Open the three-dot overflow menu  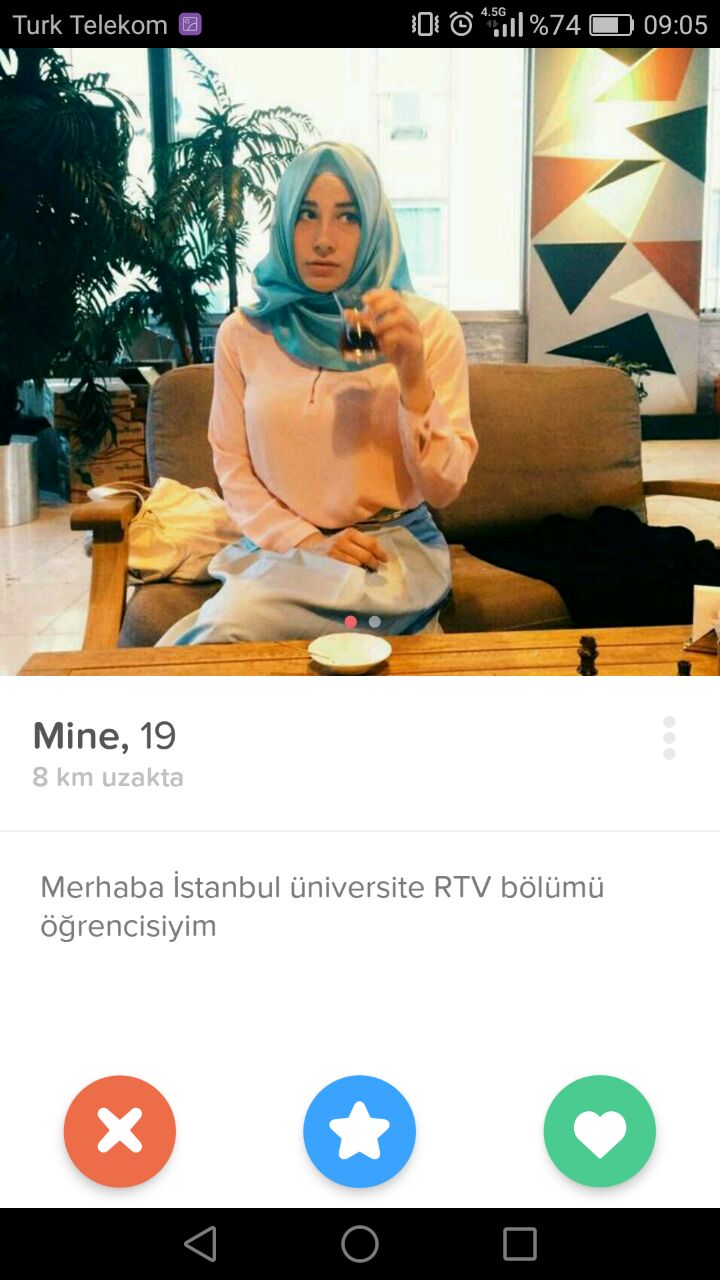coord(669,738)
